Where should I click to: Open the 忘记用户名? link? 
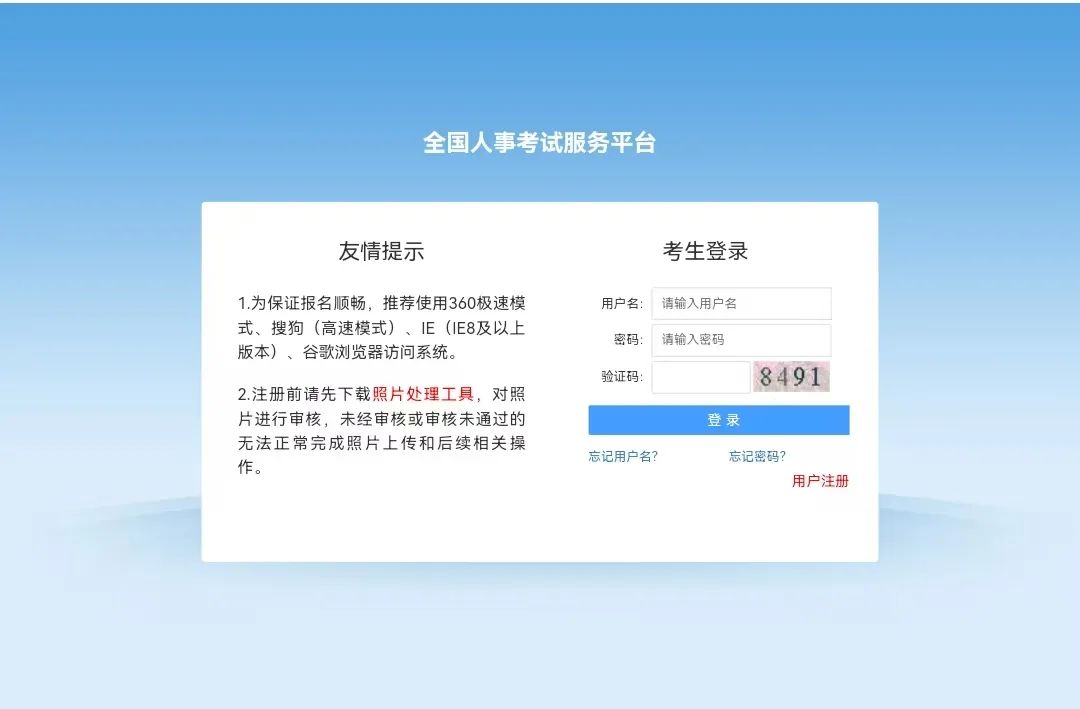pyautogui.click(x=623, y=457)
